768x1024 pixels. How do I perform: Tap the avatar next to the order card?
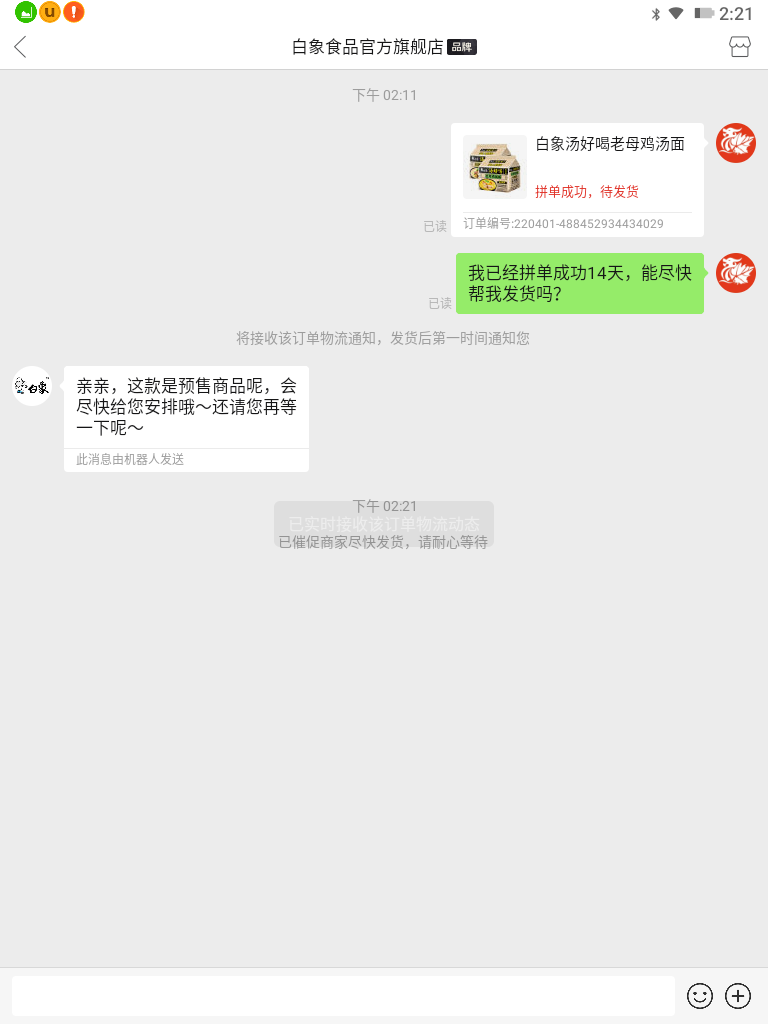tap(735, 143)
